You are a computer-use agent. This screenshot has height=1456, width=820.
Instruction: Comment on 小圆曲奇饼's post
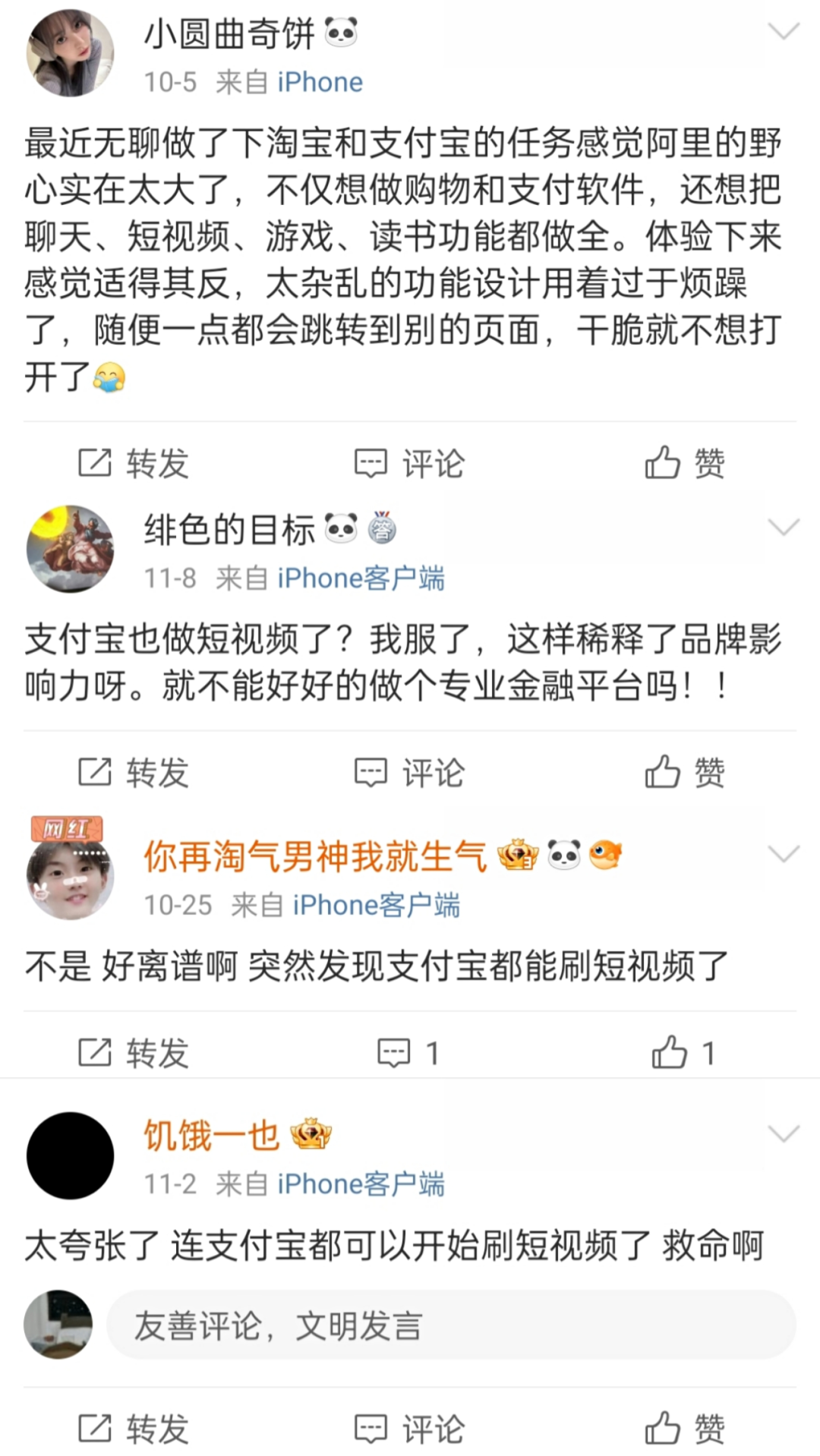click(x=410, y=463)
